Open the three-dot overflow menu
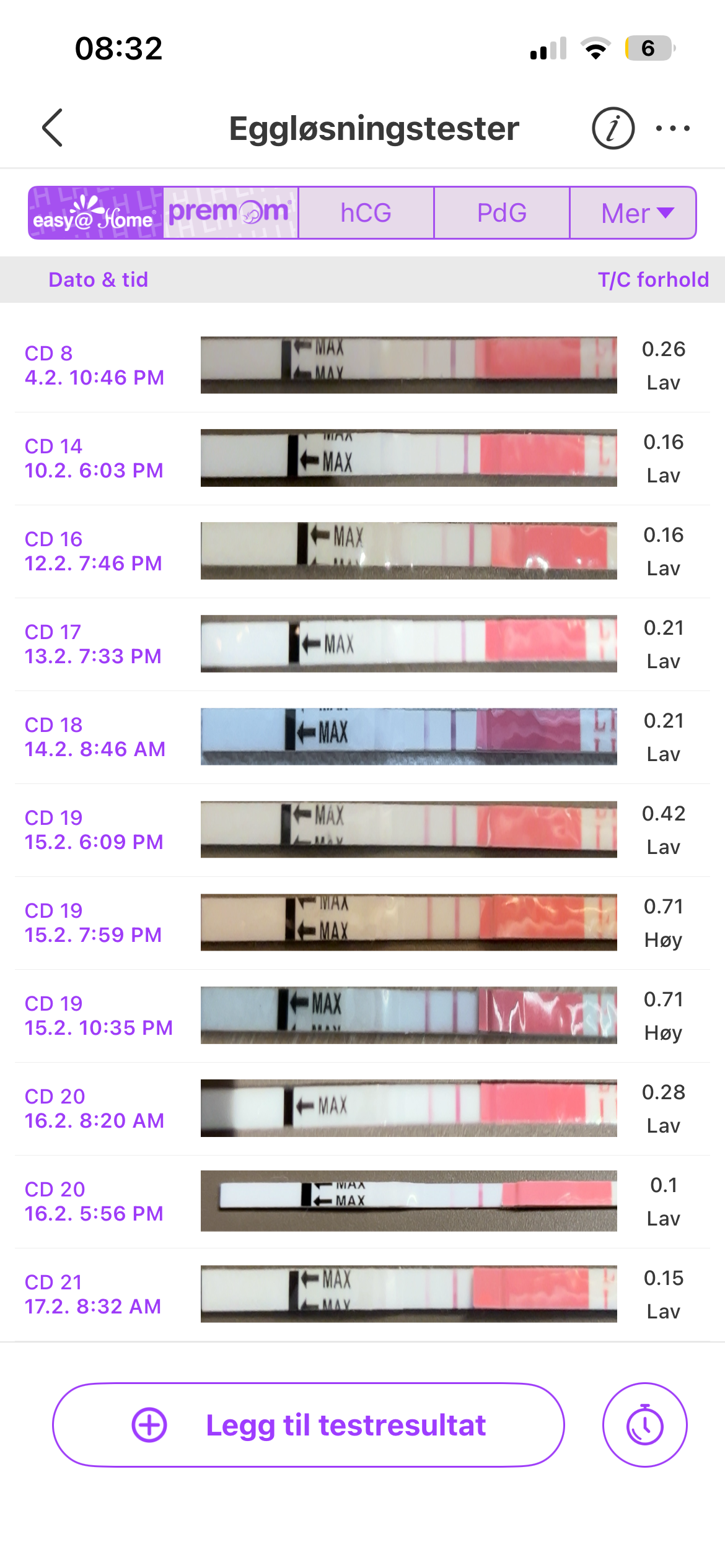The width and height of the screenshot is (725, 1568). (672, 128)
